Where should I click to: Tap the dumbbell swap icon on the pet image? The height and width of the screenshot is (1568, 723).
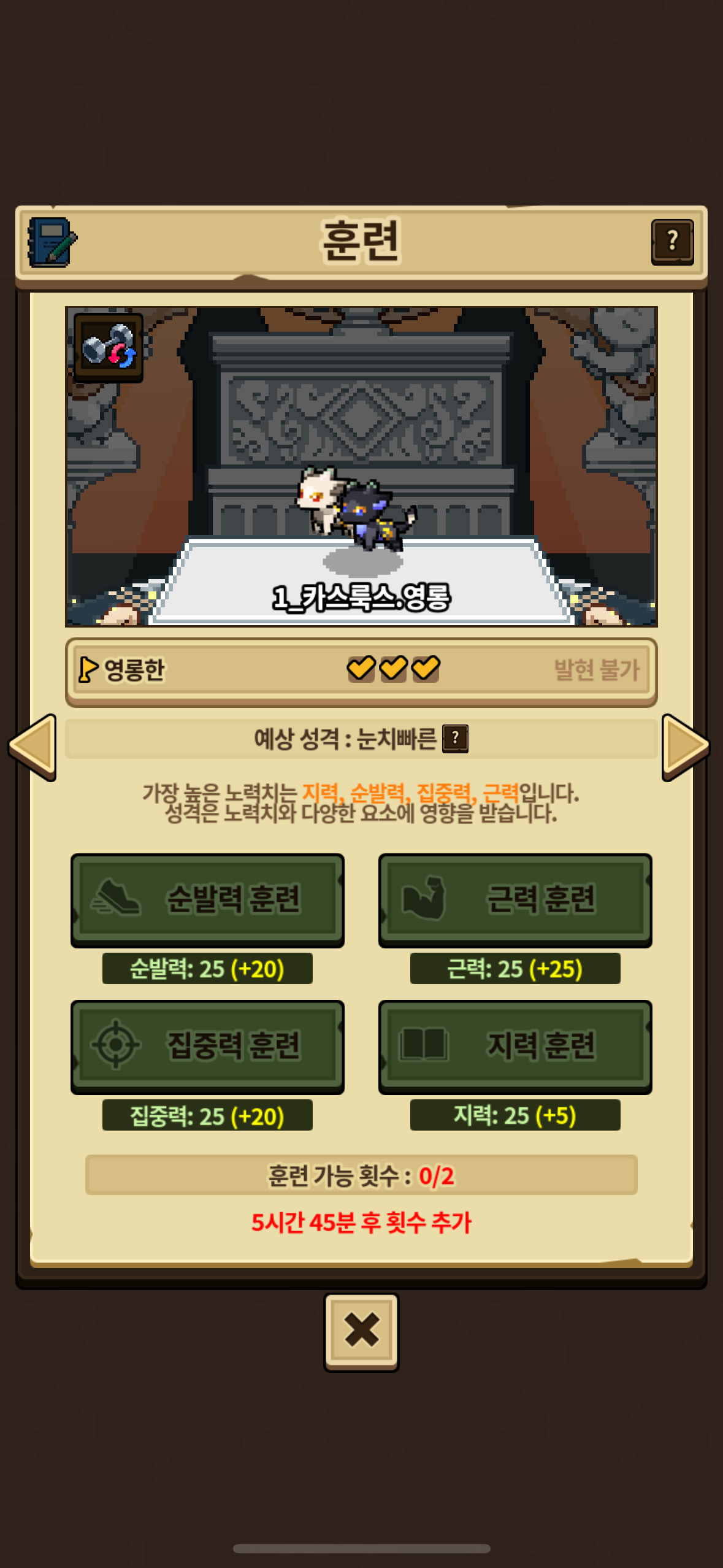[x=109, y=347]
